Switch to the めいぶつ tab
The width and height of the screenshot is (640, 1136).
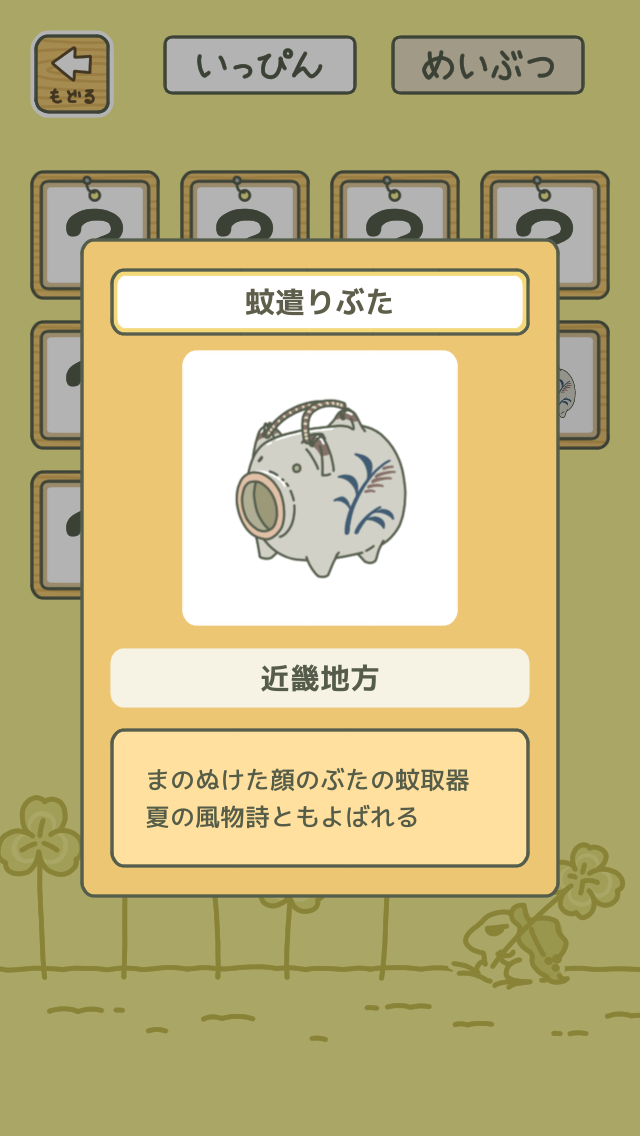tap(487, 65)
